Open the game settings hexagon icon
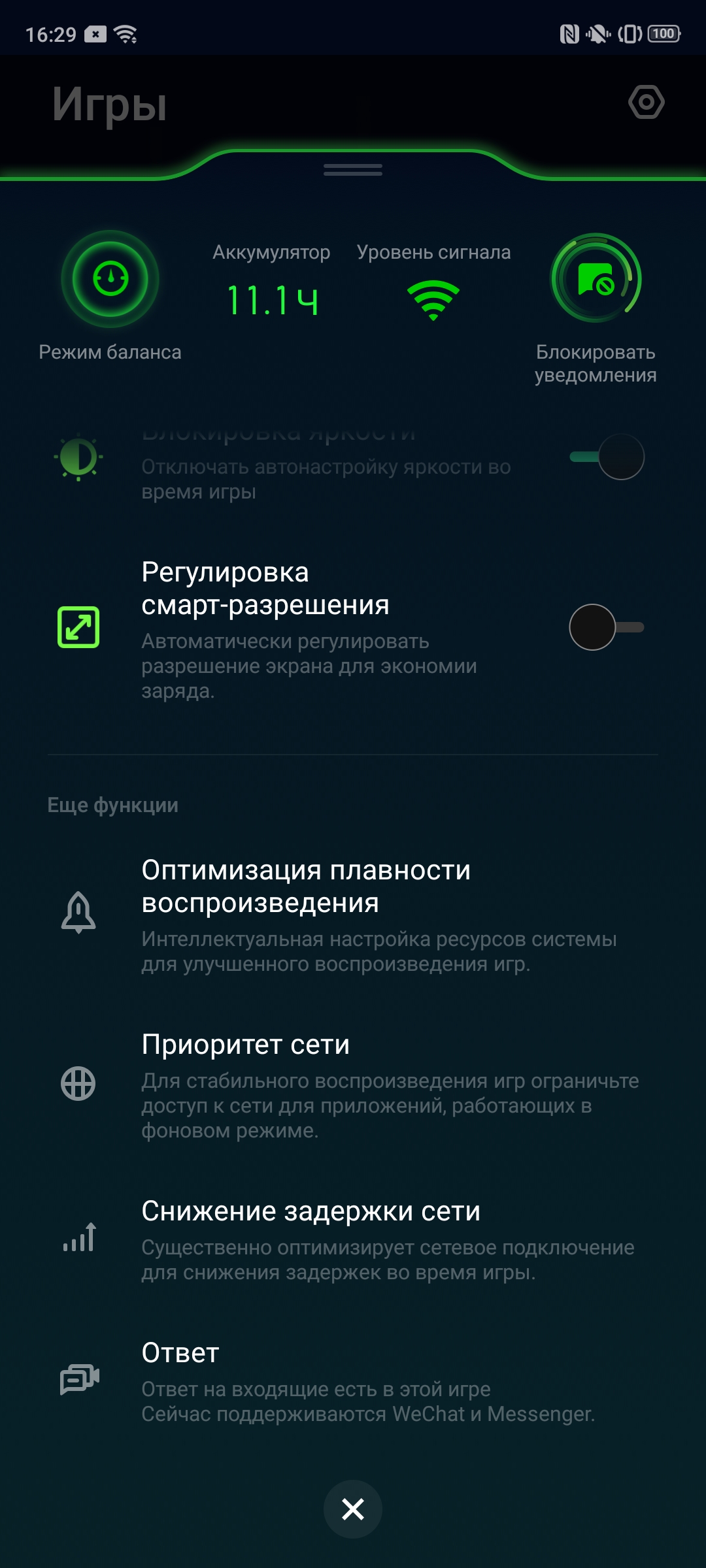Viewport: 706px width, 1568px height. (646, 103)
